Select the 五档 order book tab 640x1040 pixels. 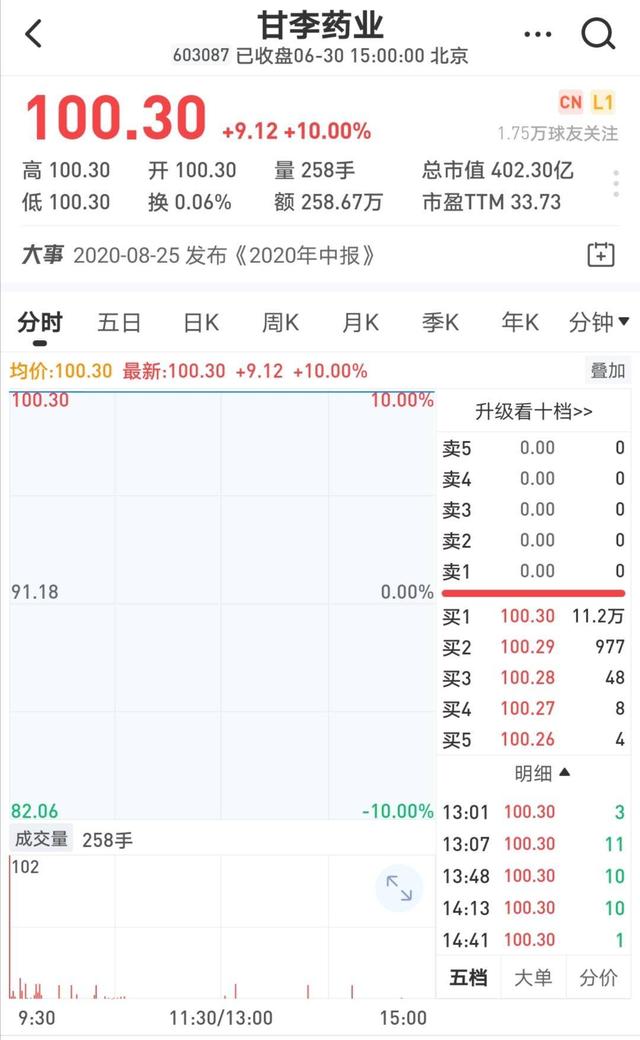click(x=468, y=977)
